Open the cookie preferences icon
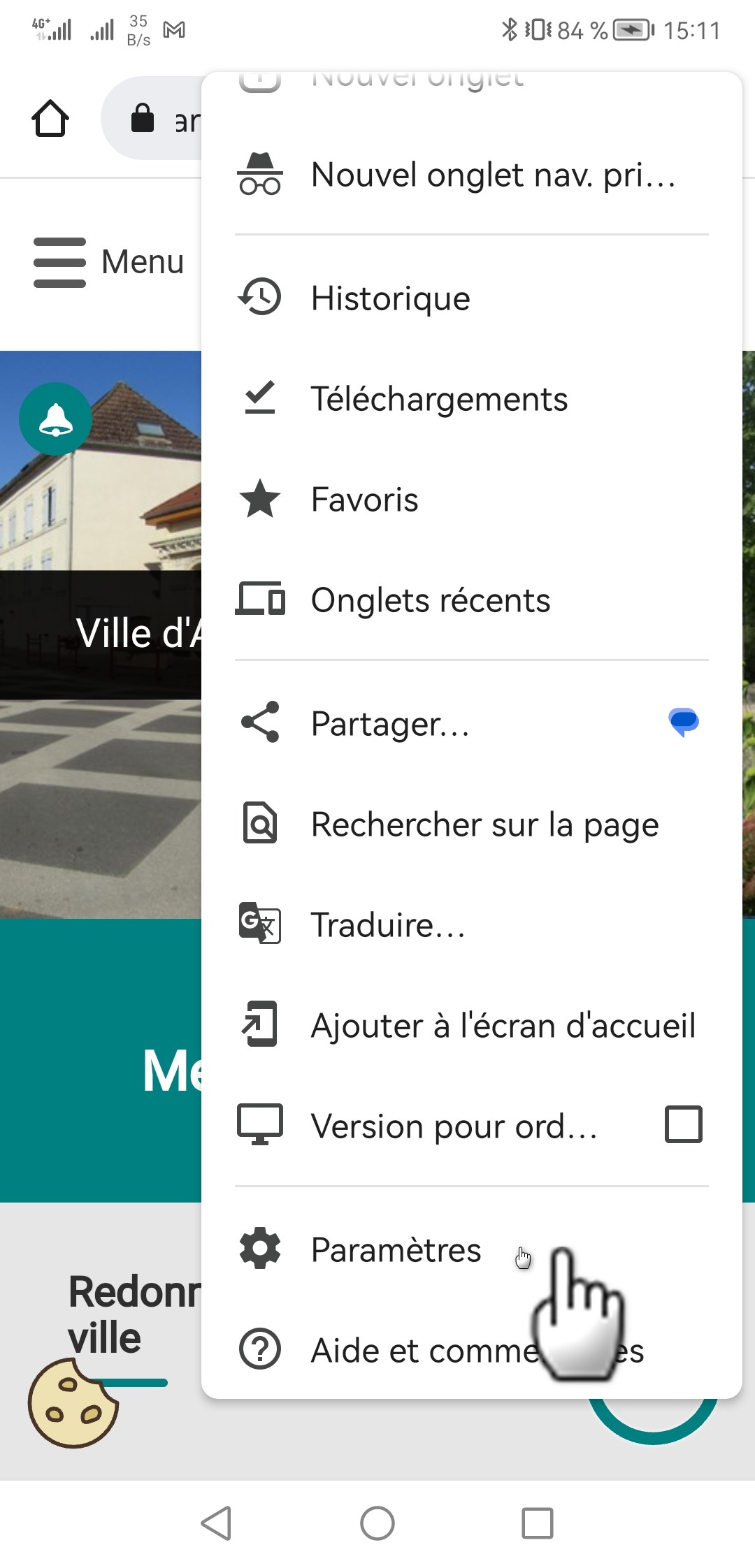Image resolution: width=755 pixels, height=1568 pixels. pos(72,1402)
